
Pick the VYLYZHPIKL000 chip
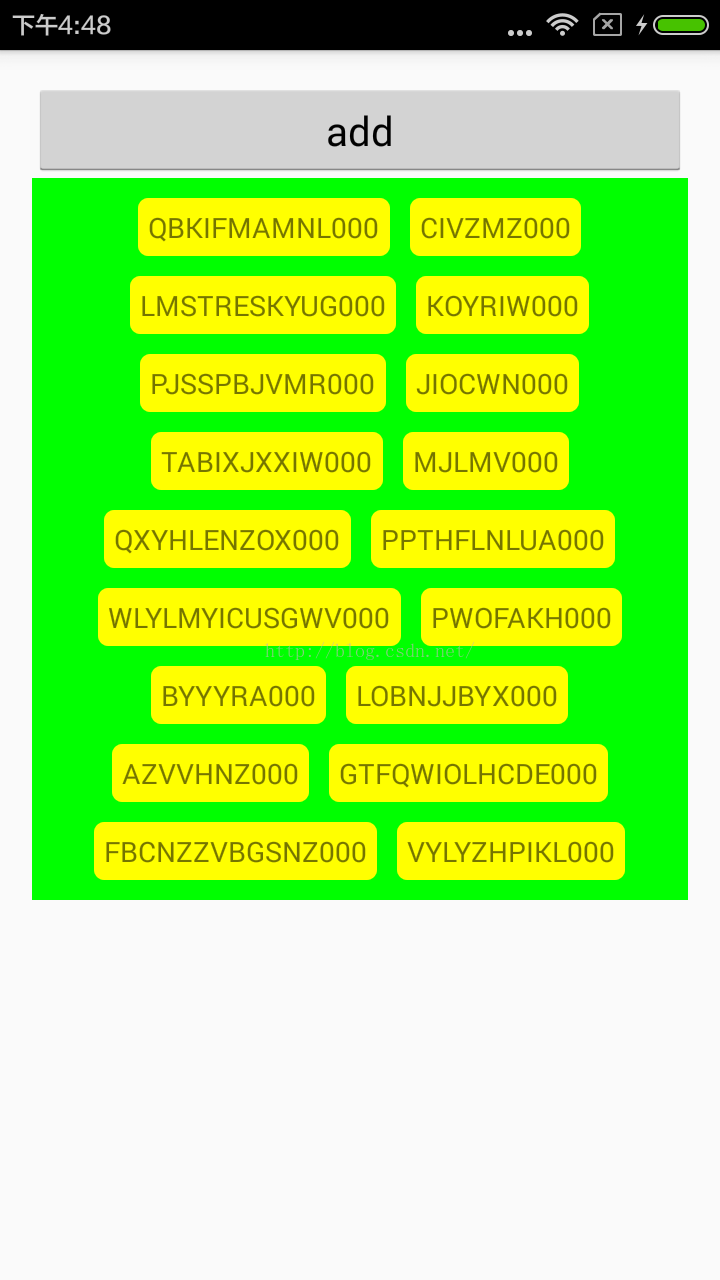[511, 851]
